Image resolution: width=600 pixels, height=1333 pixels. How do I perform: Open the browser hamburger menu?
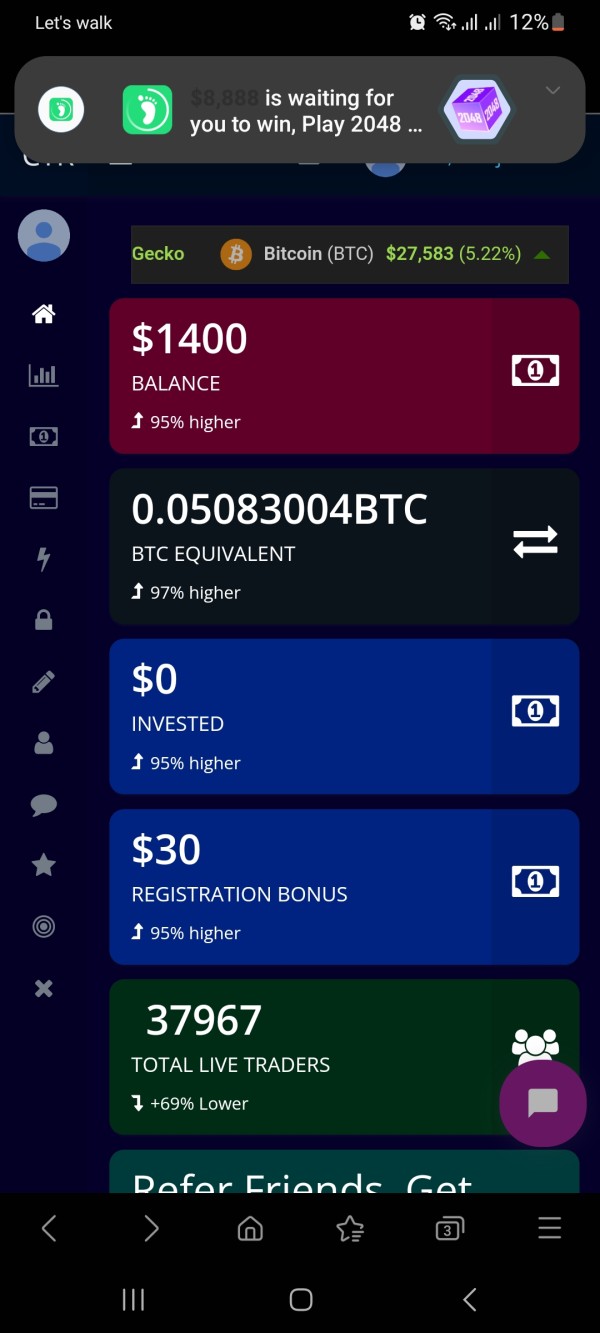[550, 1229]
